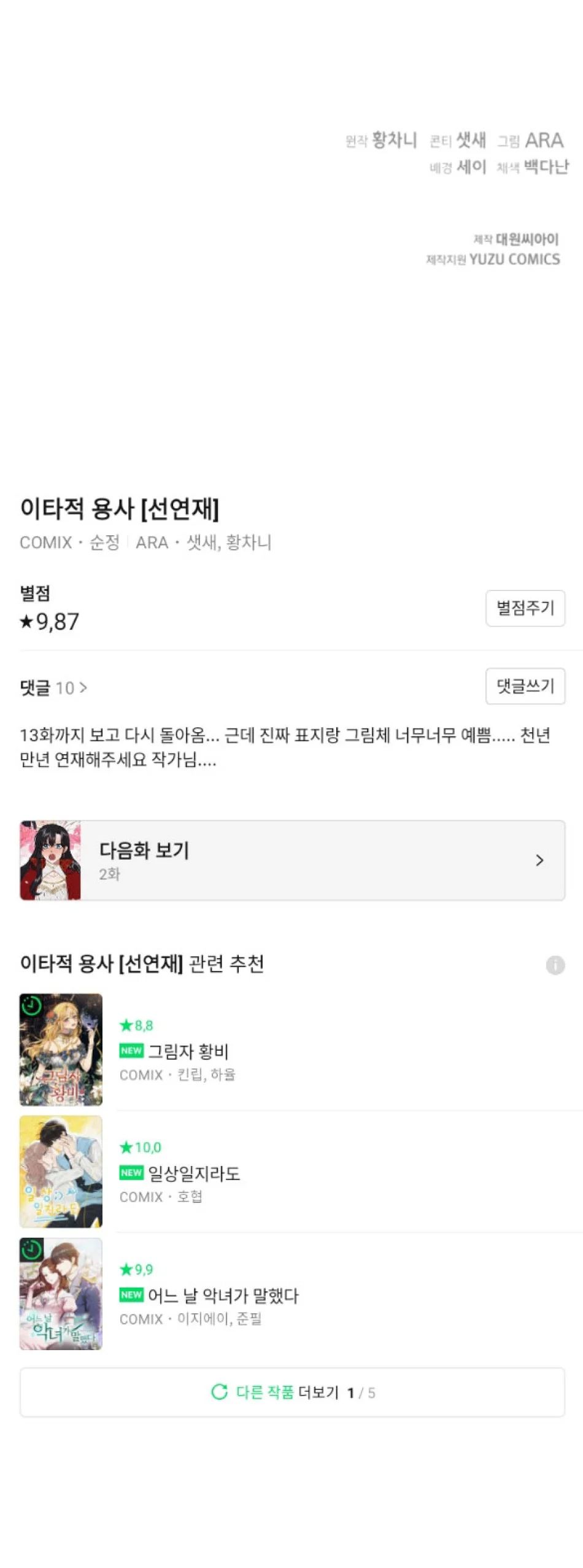The height and width of the screenshot is (1568, 583).
Task: Refresh recommendations with 다른 작품 더보기
Action: click(292, 1392)
